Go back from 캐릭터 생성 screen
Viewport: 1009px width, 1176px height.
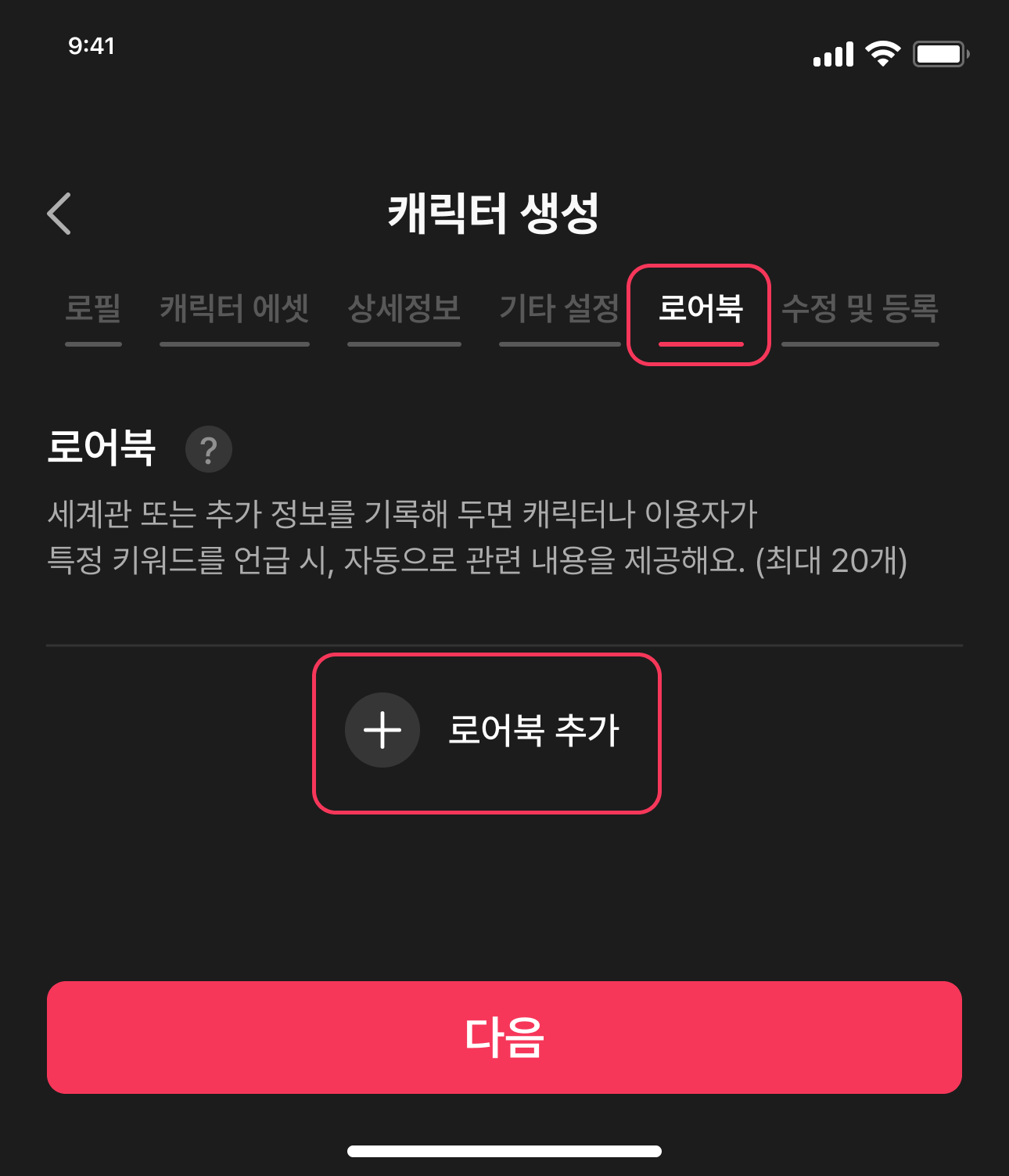pyautogui.click(x=59, y=214)
